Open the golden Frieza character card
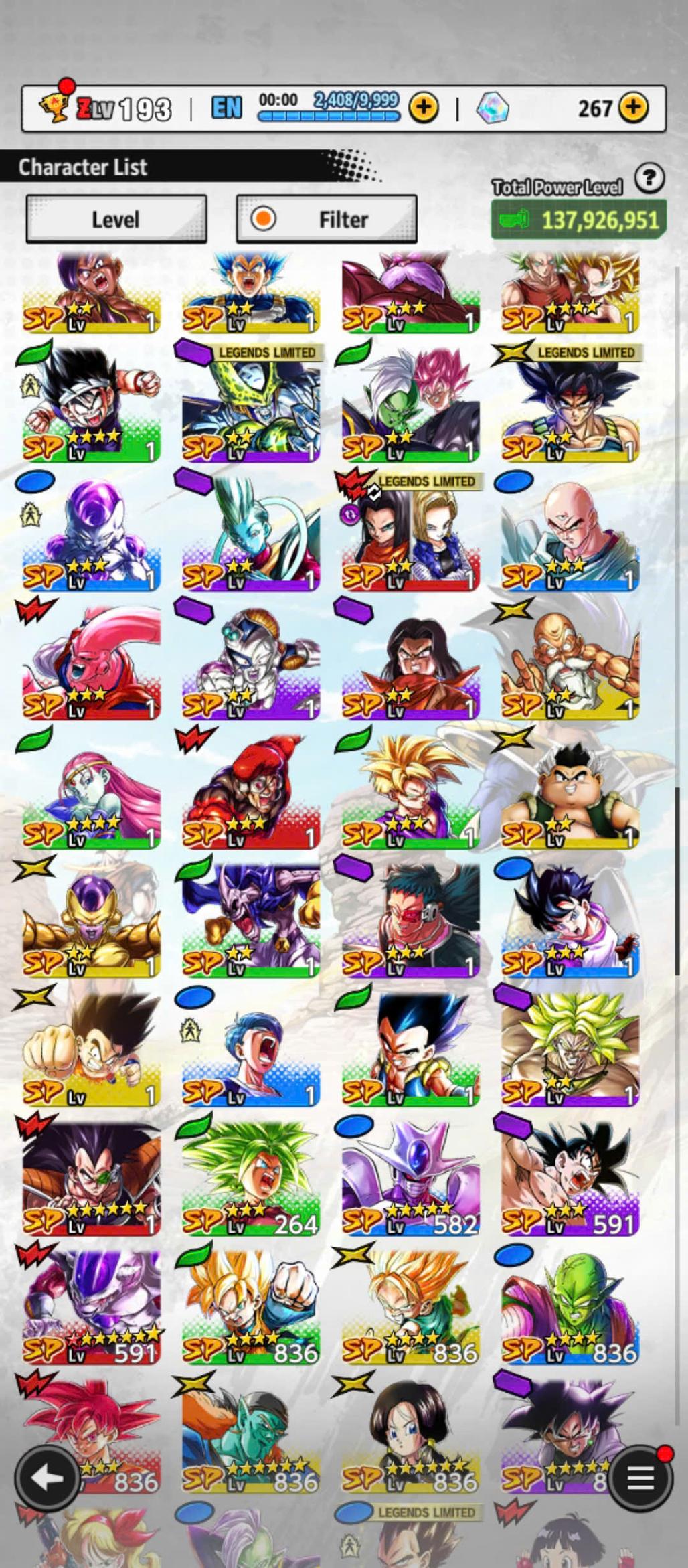Image resolution: width=688 pixels, height=1568 pixels. click(x=91, y=920)
